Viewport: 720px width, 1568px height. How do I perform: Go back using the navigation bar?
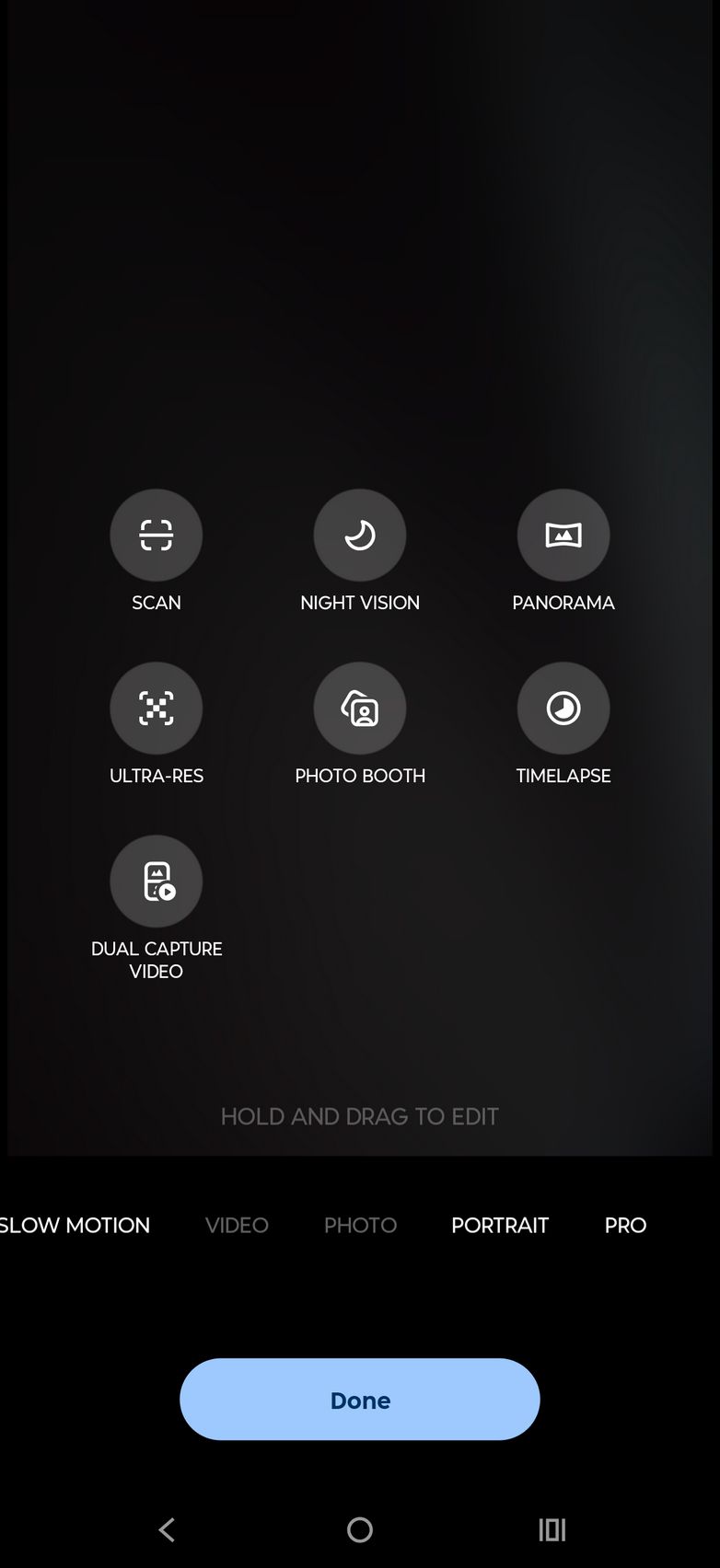(x=167, y=1529)
